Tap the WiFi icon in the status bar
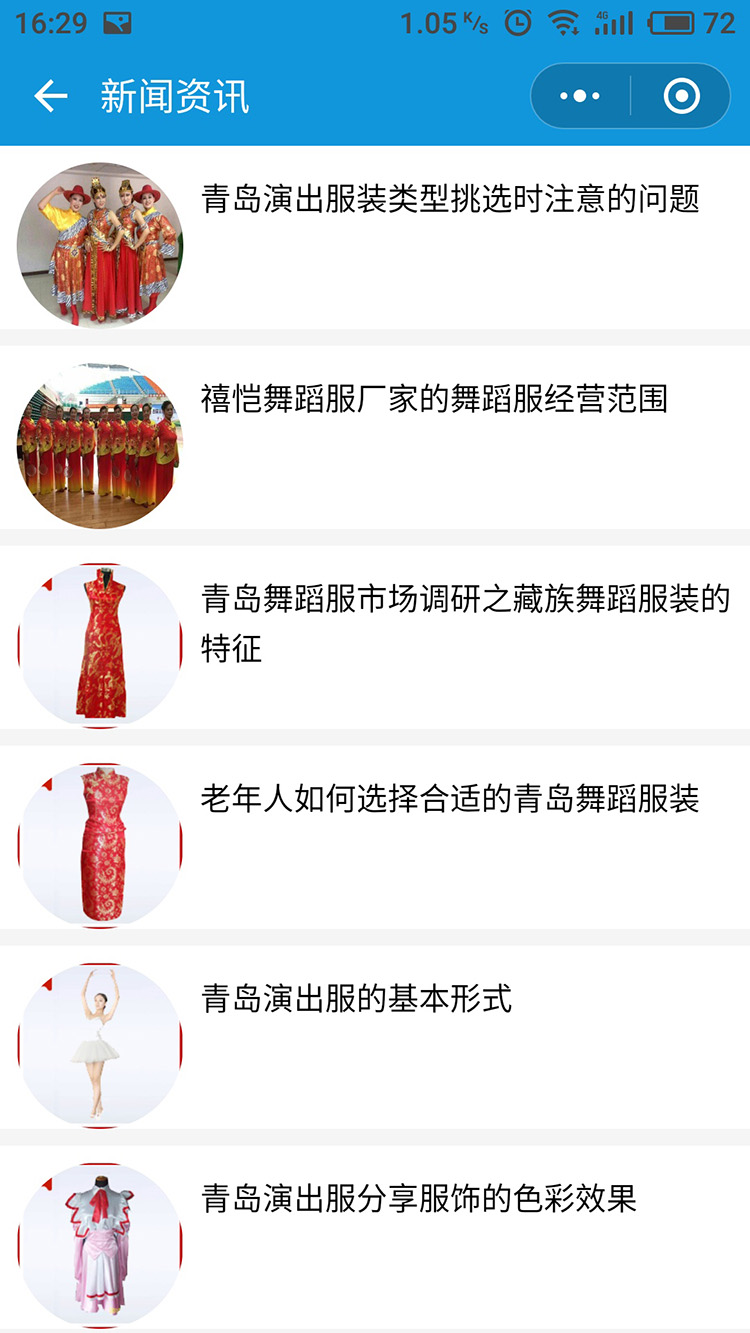This screenshot has height=1333, width=750. click(563, 22)
